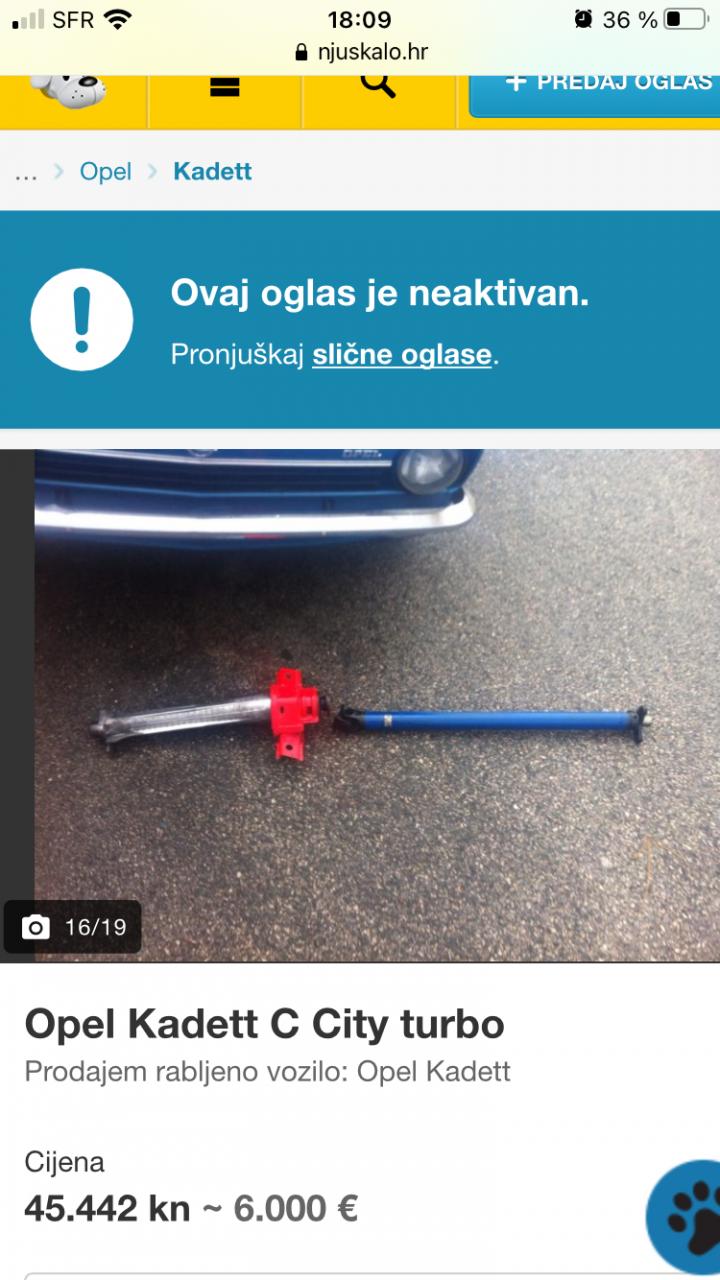This screenshot has width=720, height=1280.
Task: Follow the slične oglase link
Action: (x=402, y=355)
